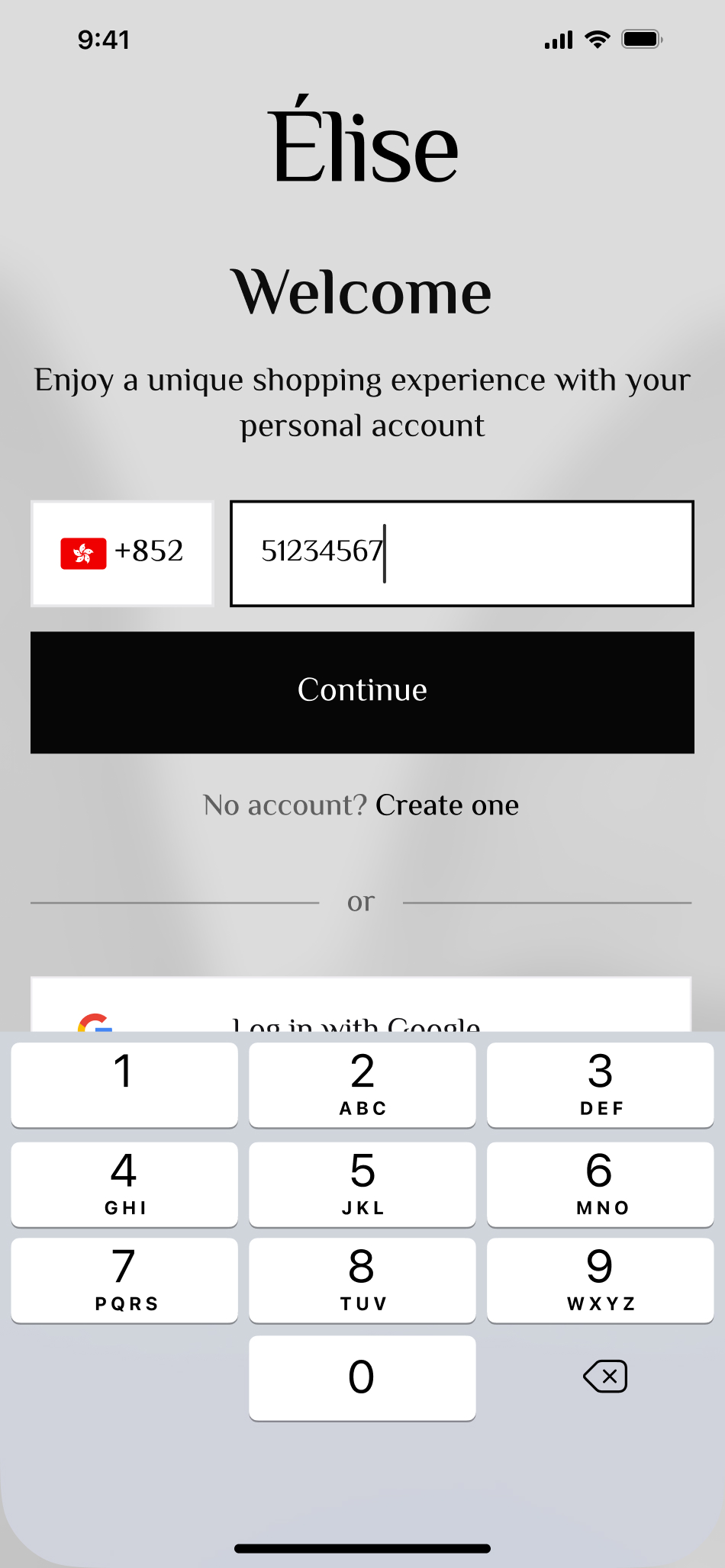Tap the Continue button
Image resolution: width=725 pixels, height=1568 pixels.
pos(362,692)
